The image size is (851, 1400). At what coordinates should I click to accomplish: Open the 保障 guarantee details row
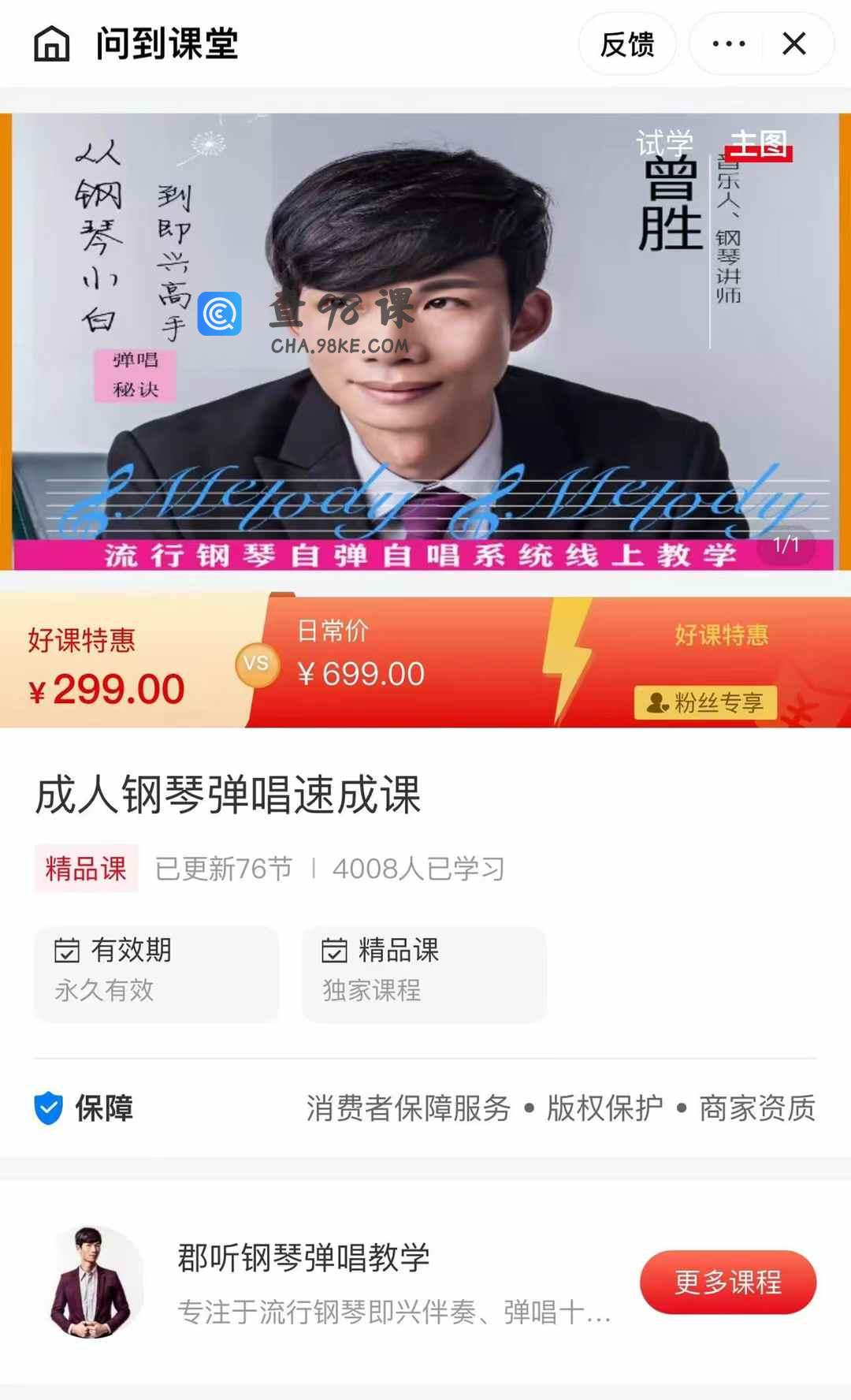425,1108
